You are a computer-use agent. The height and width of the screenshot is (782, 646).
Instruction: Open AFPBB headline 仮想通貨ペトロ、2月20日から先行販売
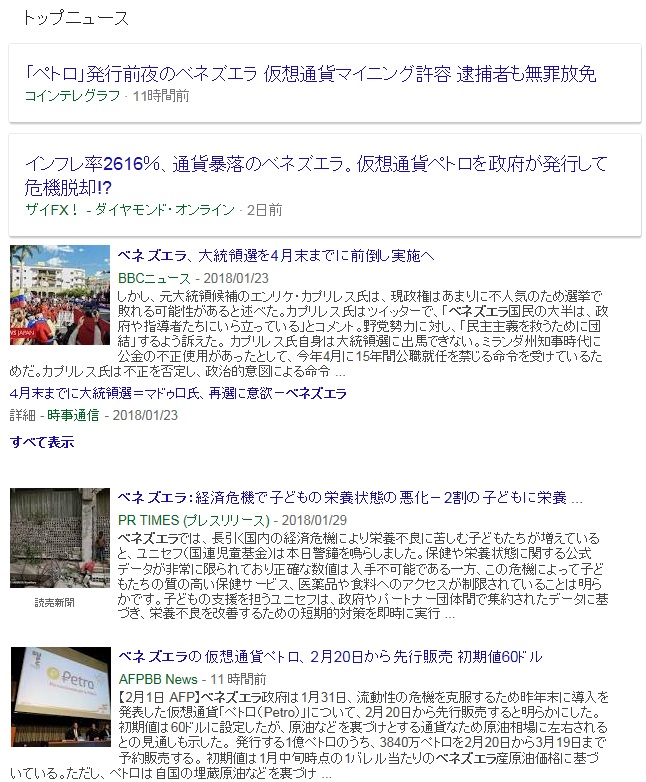coord(330,656)
